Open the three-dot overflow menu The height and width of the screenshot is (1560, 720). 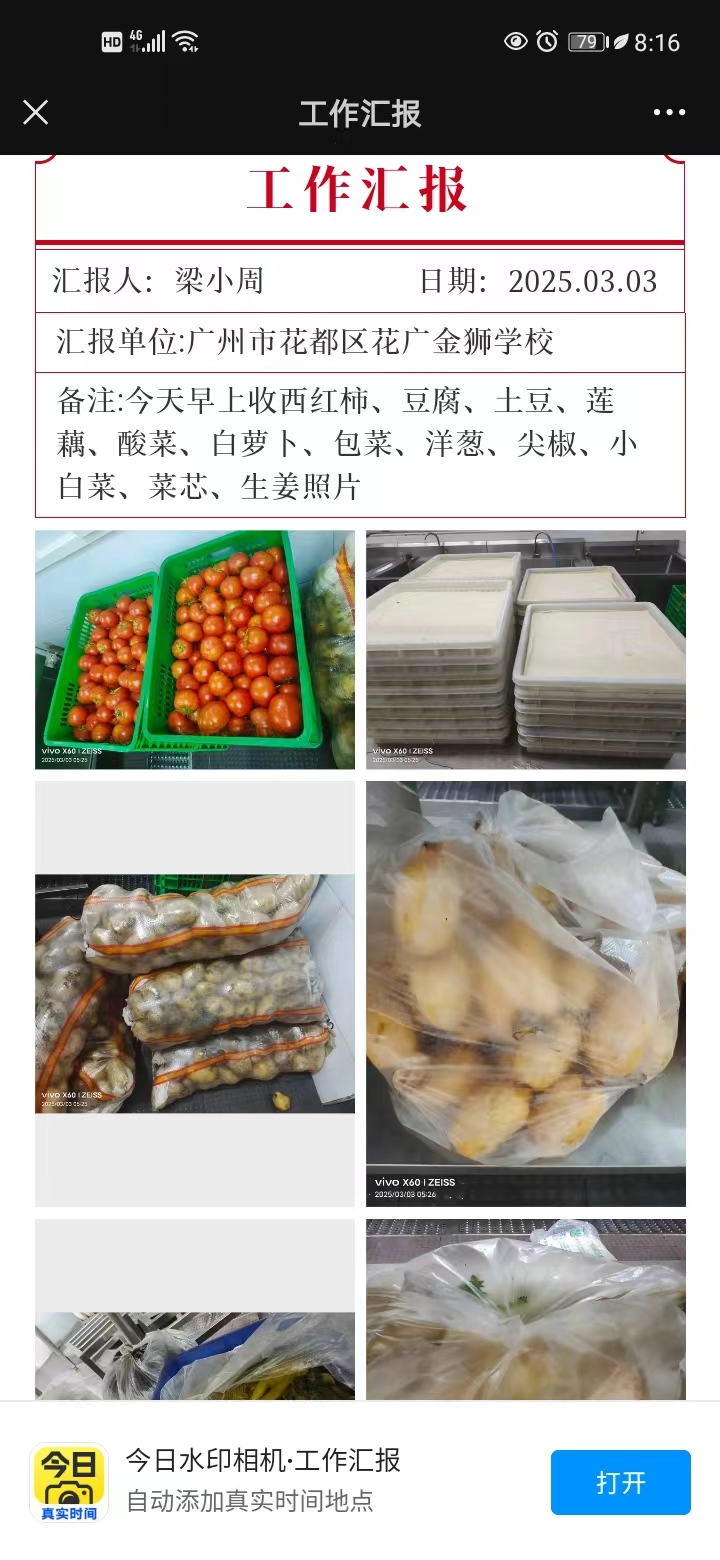click(x=669, y=112)
